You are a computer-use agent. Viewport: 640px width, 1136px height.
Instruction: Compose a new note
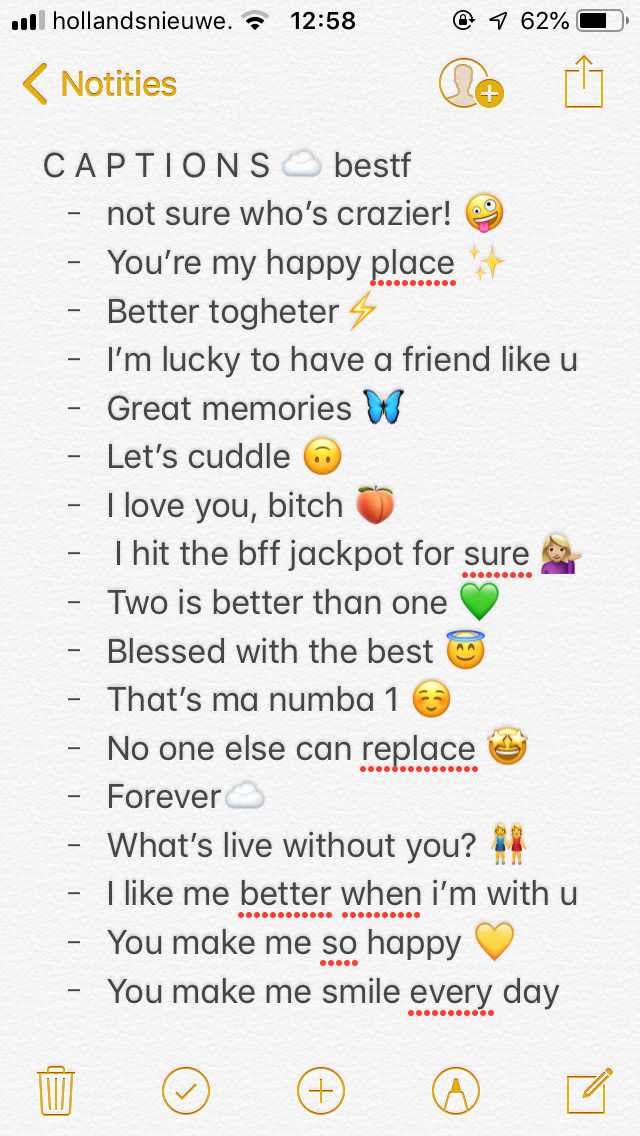click(588, 1089)
